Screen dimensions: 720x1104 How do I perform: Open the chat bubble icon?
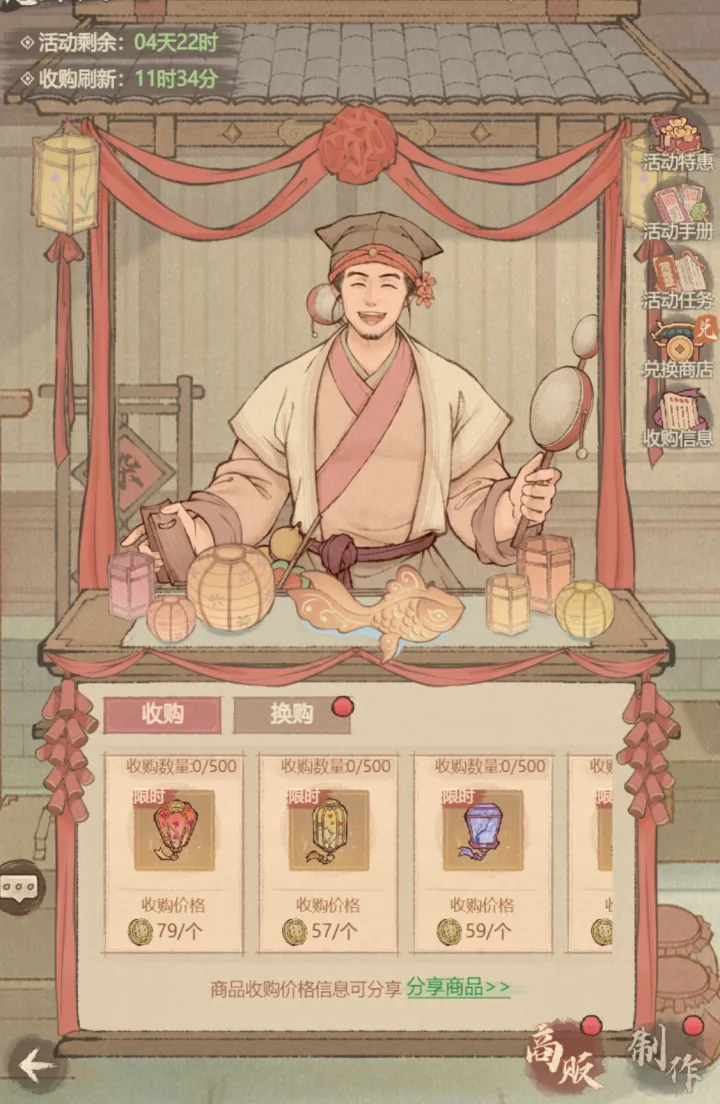click(18, 886)
